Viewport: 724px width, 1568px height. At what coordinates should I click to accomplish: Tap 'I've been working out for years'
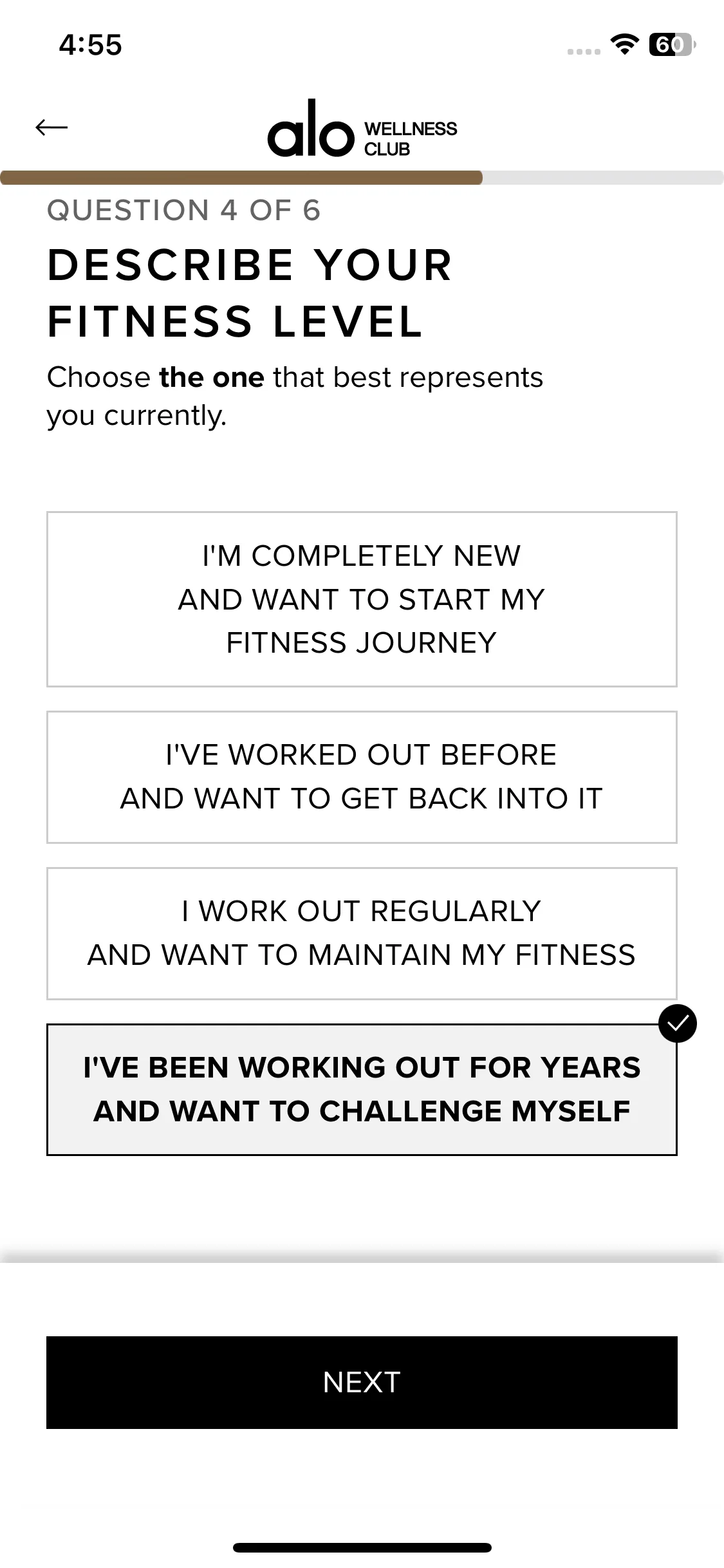(362, 1089)
